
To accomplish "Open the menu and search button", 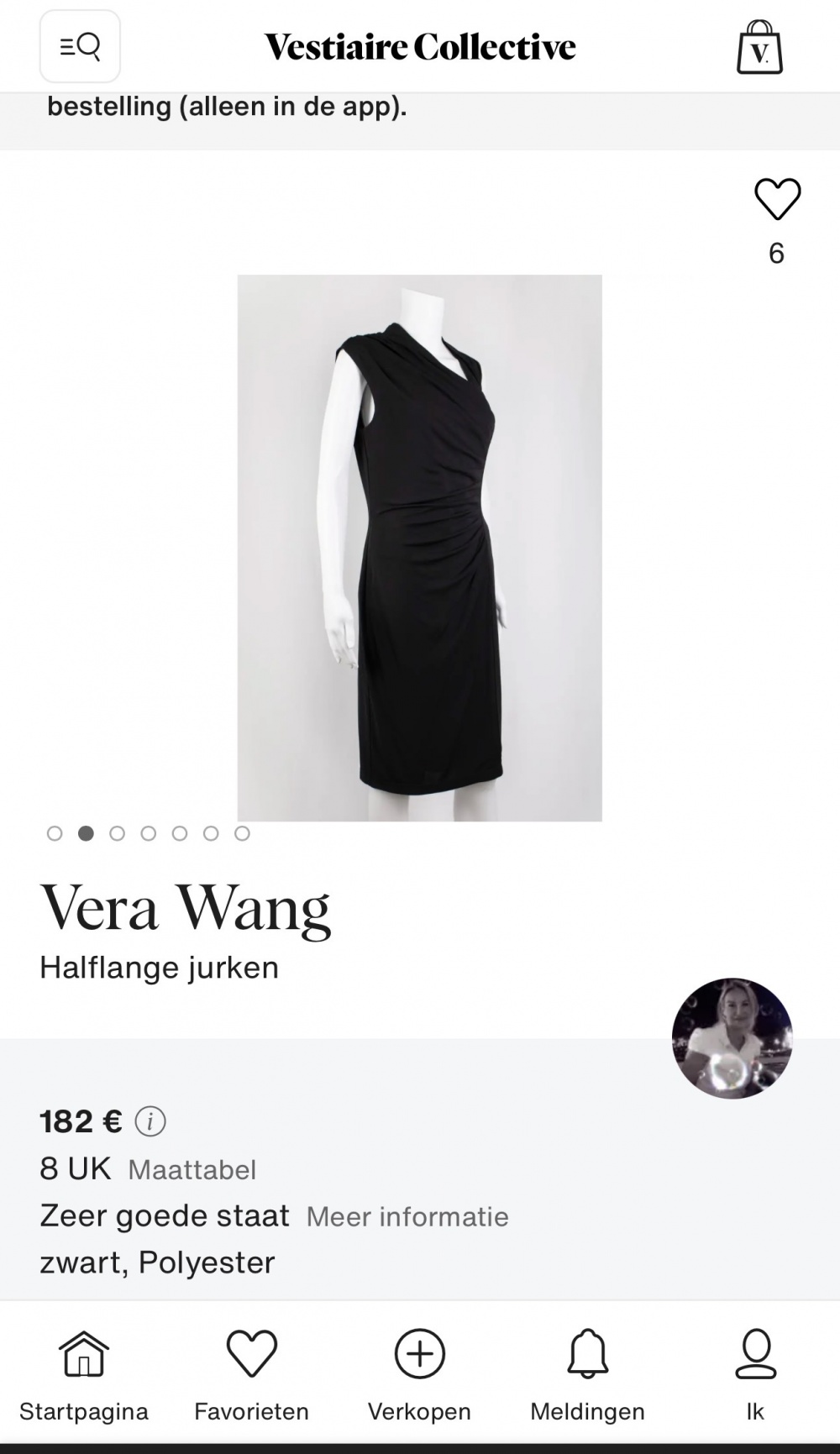I will click(80, 46).
